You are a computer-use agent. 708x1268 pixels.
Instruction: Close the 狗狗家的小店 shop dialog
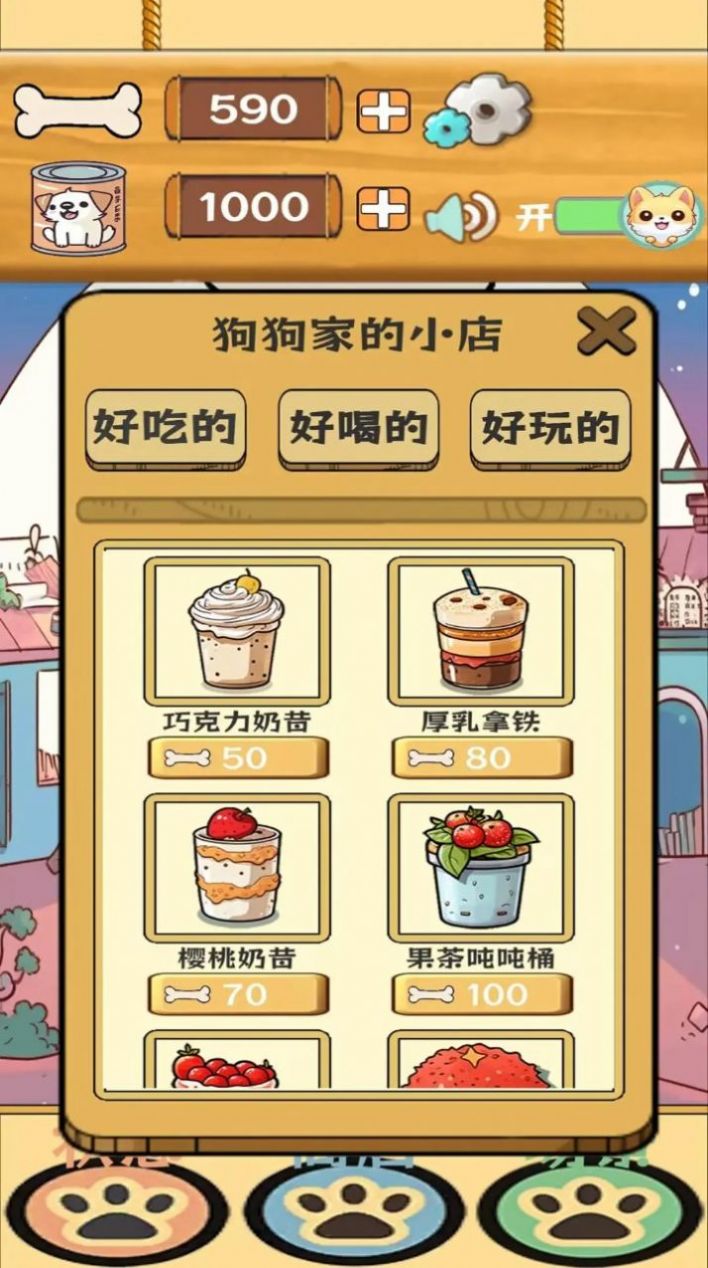click(606, 332)
